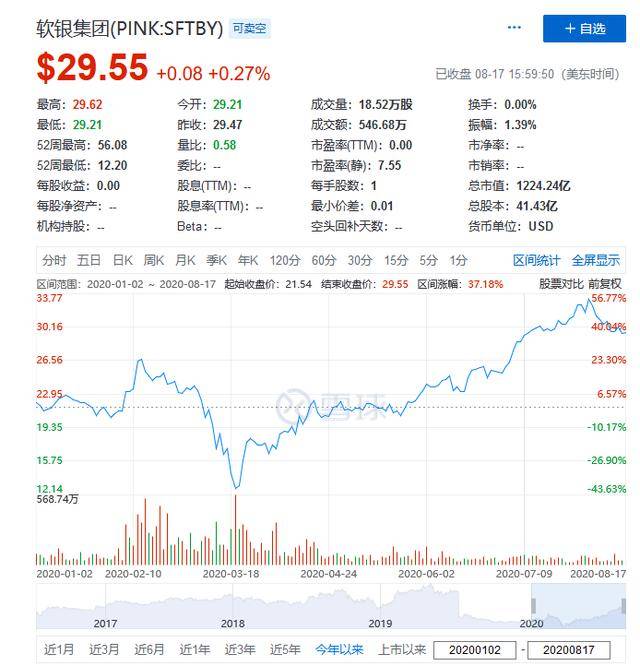Switch to 1分 interval
The height and width of the screenshot is (666, 640).
click(x=458, y=260)
